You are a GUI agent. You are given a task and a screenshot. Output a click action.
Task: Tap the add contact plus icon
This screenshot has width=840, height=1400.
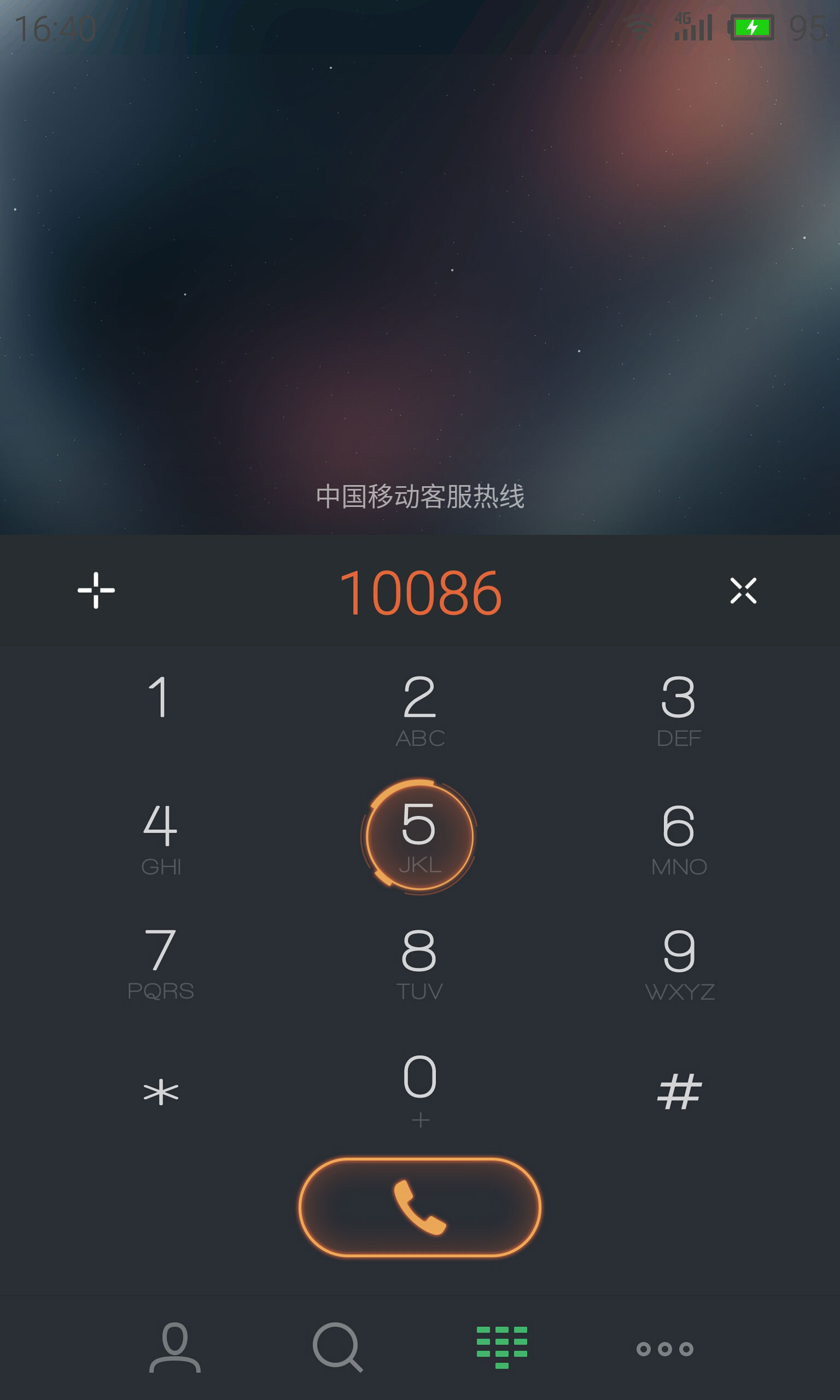96,590
